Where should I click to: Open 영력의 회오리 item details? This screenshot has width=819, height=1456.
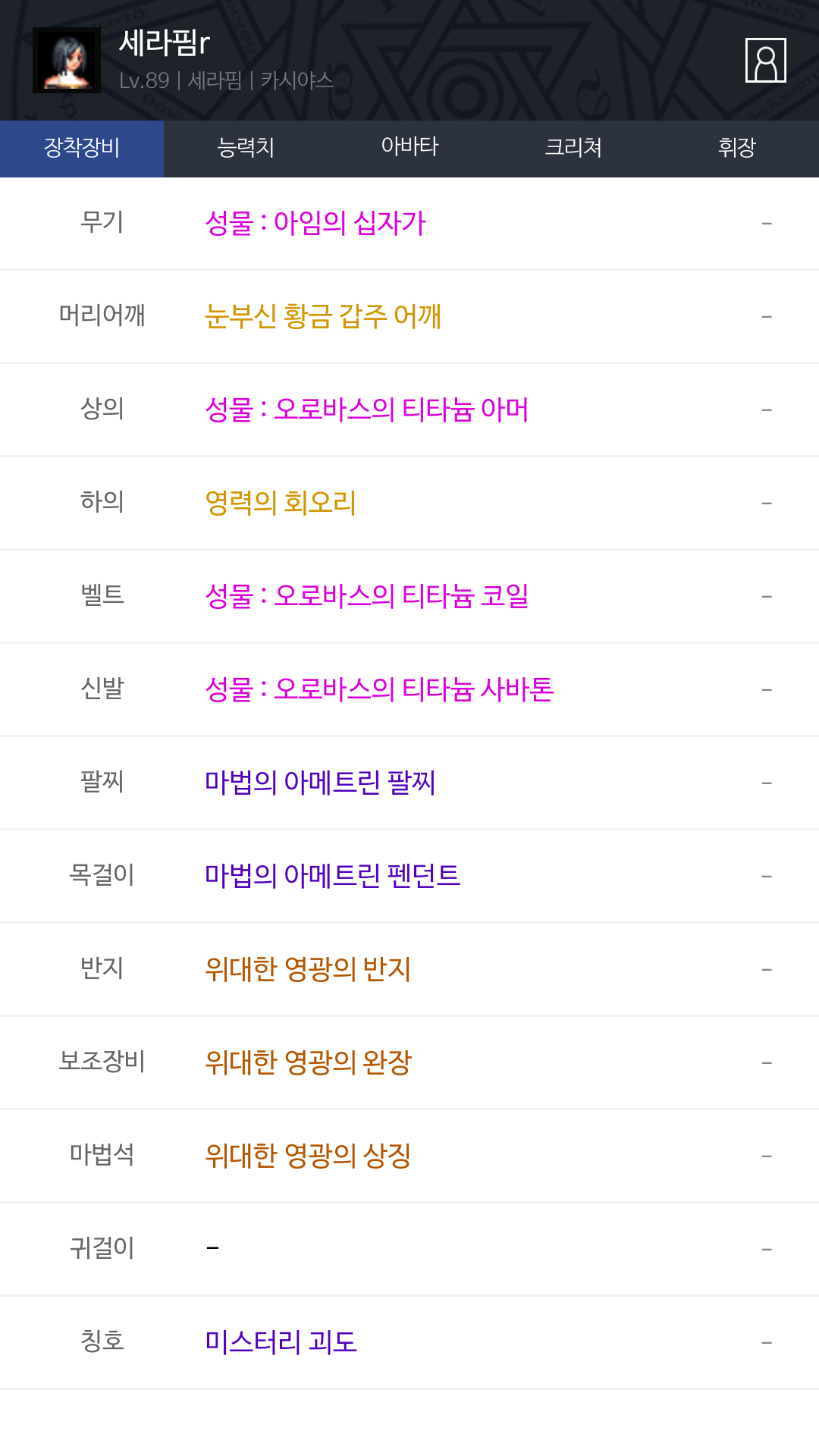coord(281,503)
